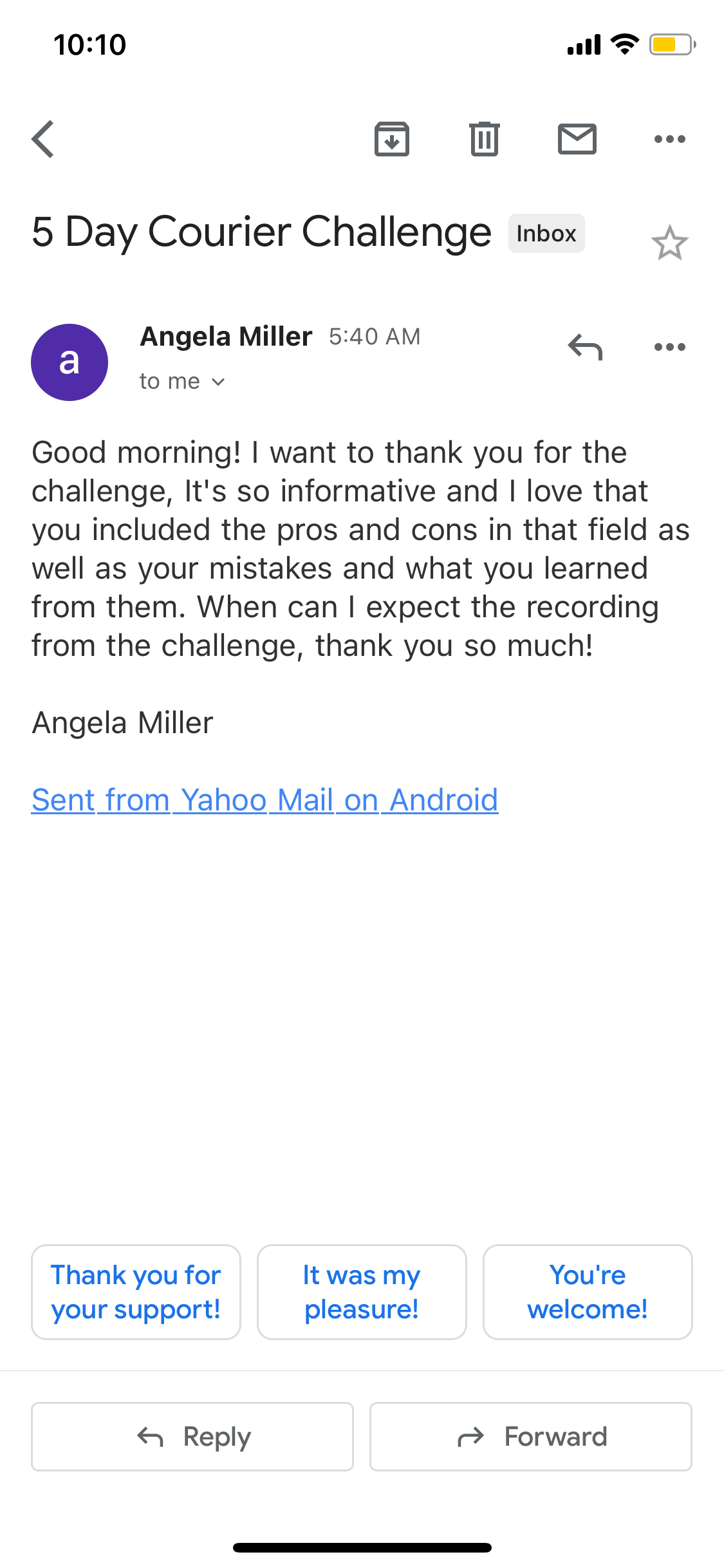Screen dimensions: 724x1568
Task: Star the 5 Day Courier Challenge email
Action: [669, 243]
